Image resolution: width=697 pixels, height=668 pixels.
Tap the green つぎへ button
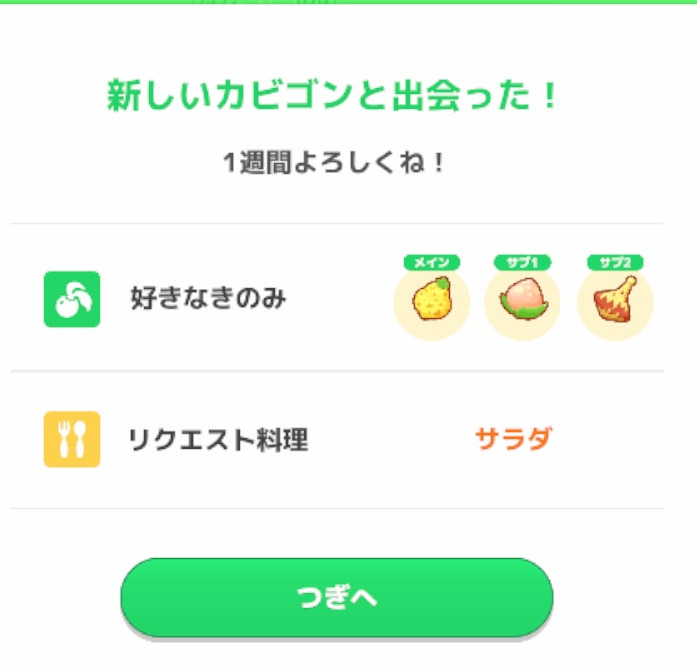[336, 597]
